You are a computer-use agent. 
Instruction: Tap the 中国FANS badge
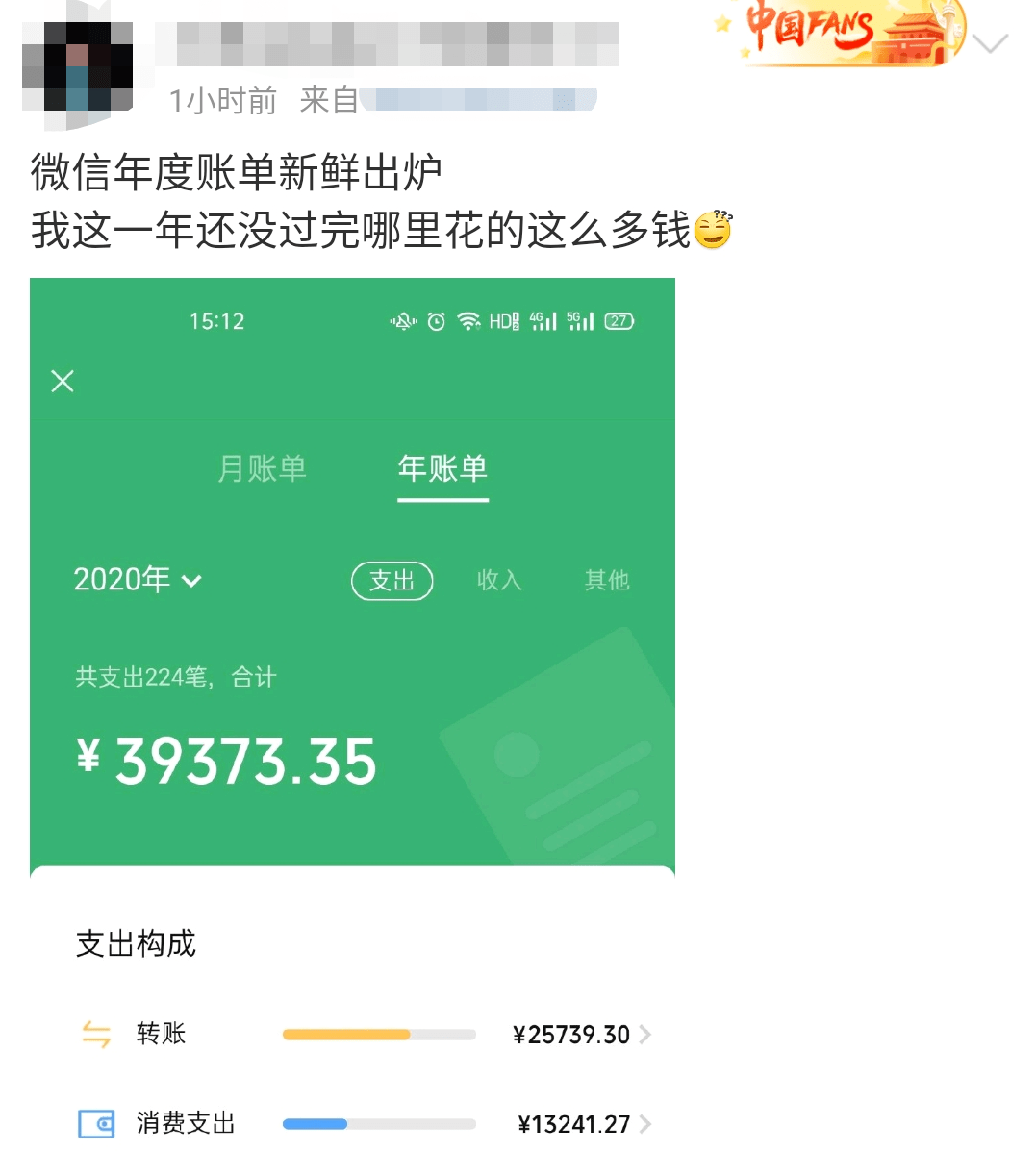pyautogui.click(x=839, y=33)
